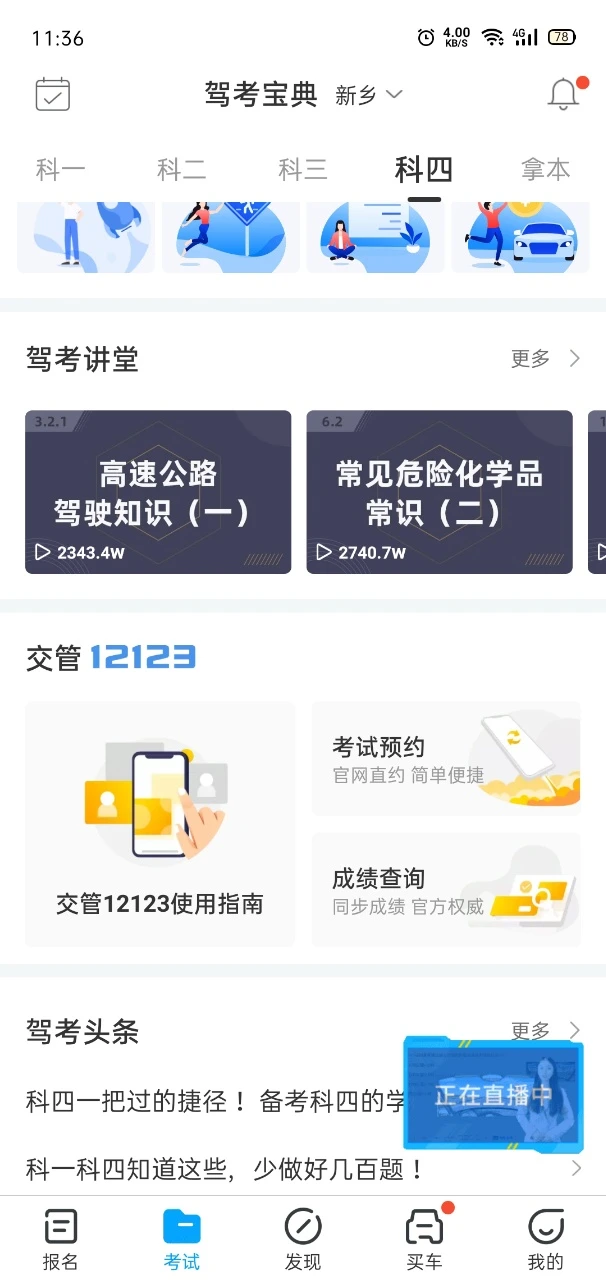Go to the 发现 bottom tab
The image size is (606, 1280).
(x=303, y=1238)
